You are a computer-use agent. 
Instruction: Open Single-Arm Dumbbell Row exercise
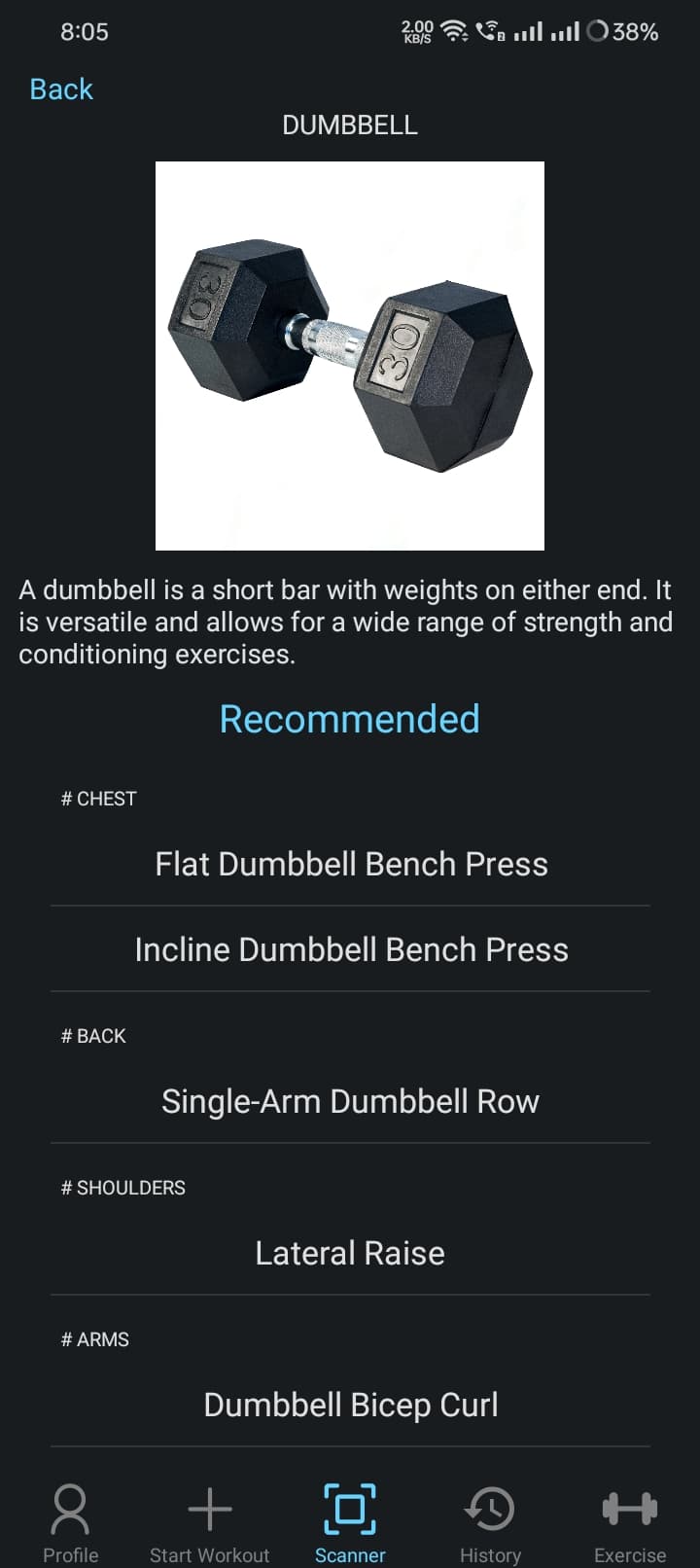350,1101
